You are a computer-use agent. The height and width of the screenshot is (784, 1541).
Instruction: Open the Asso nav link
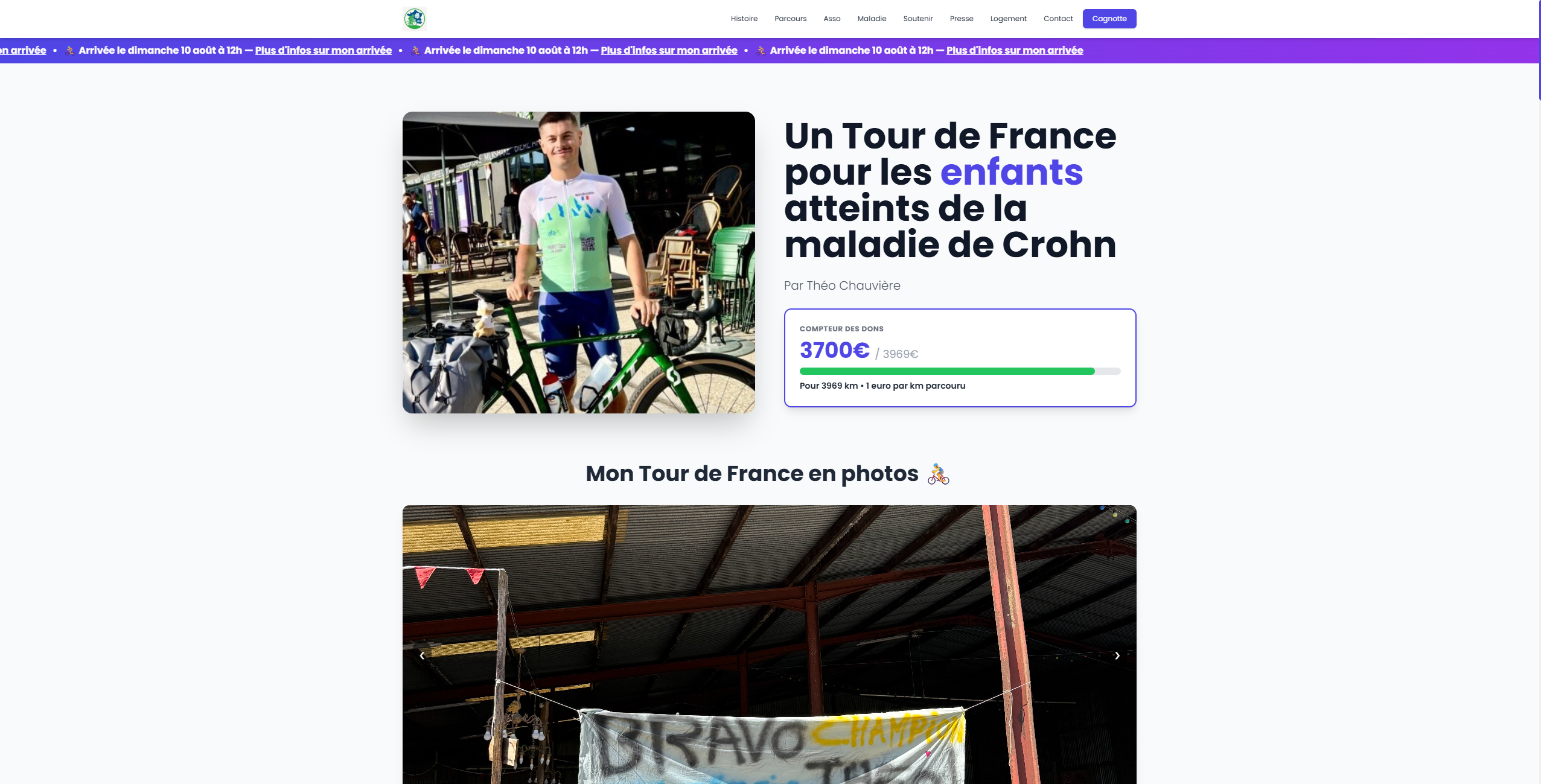tap(832, 19)
